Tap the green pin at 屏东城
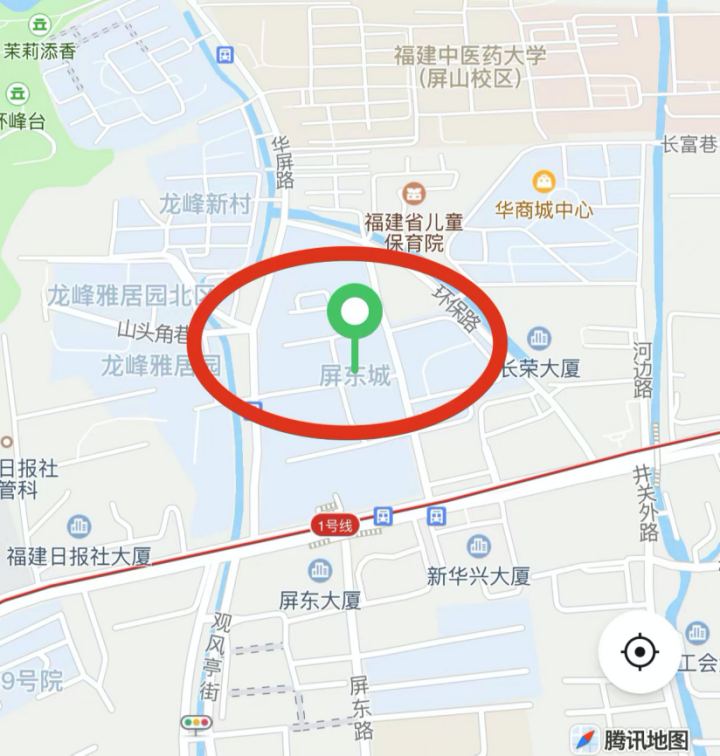Image resolution: width=720 pixels, height=756 pixels. coord(353,314)
